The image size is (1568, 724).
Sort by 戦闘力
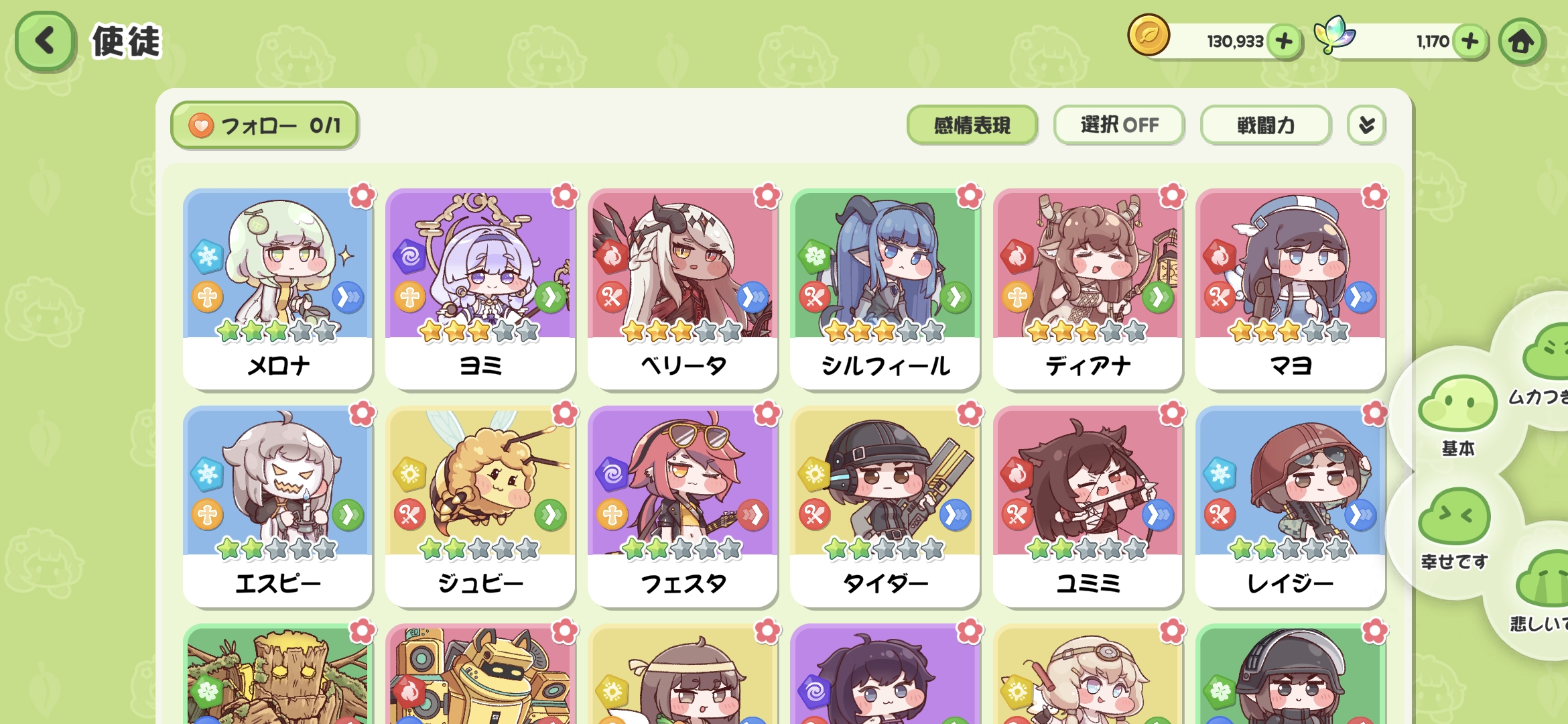point(1265,125)
